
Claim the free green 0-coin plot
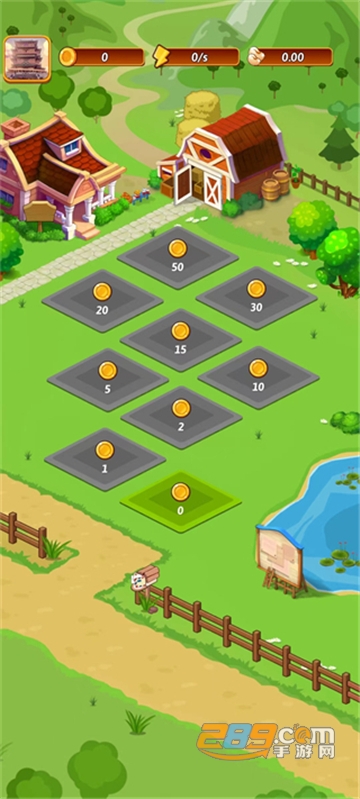181,502
